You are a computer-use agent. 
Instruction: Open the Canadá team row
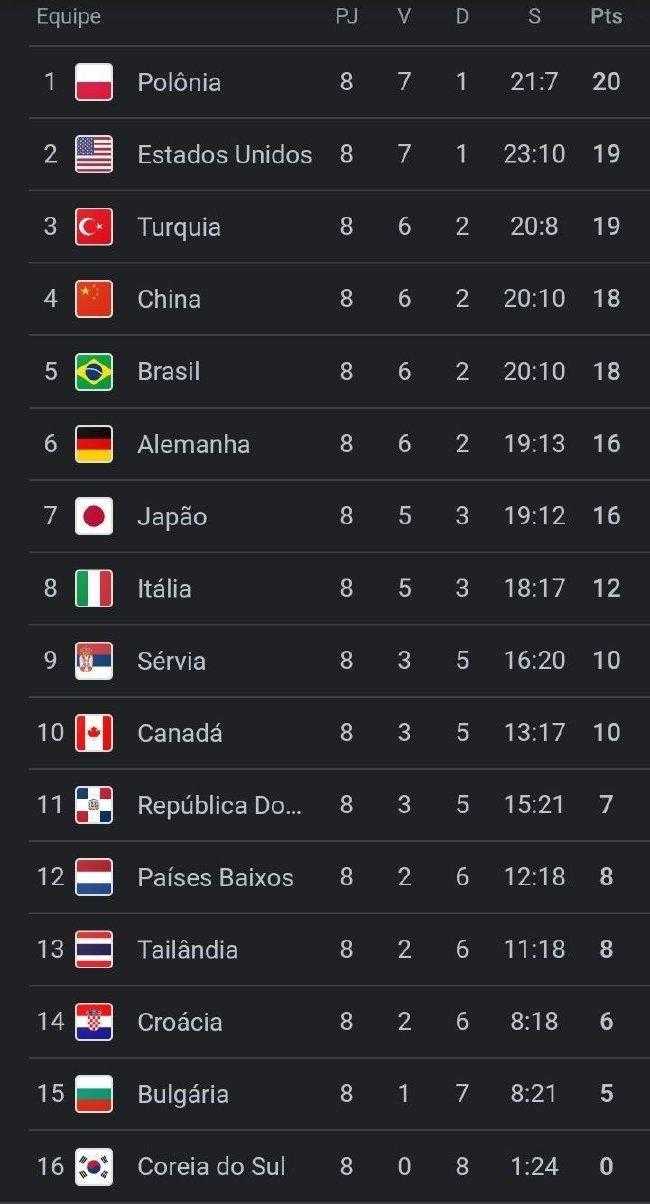[180, 733]
